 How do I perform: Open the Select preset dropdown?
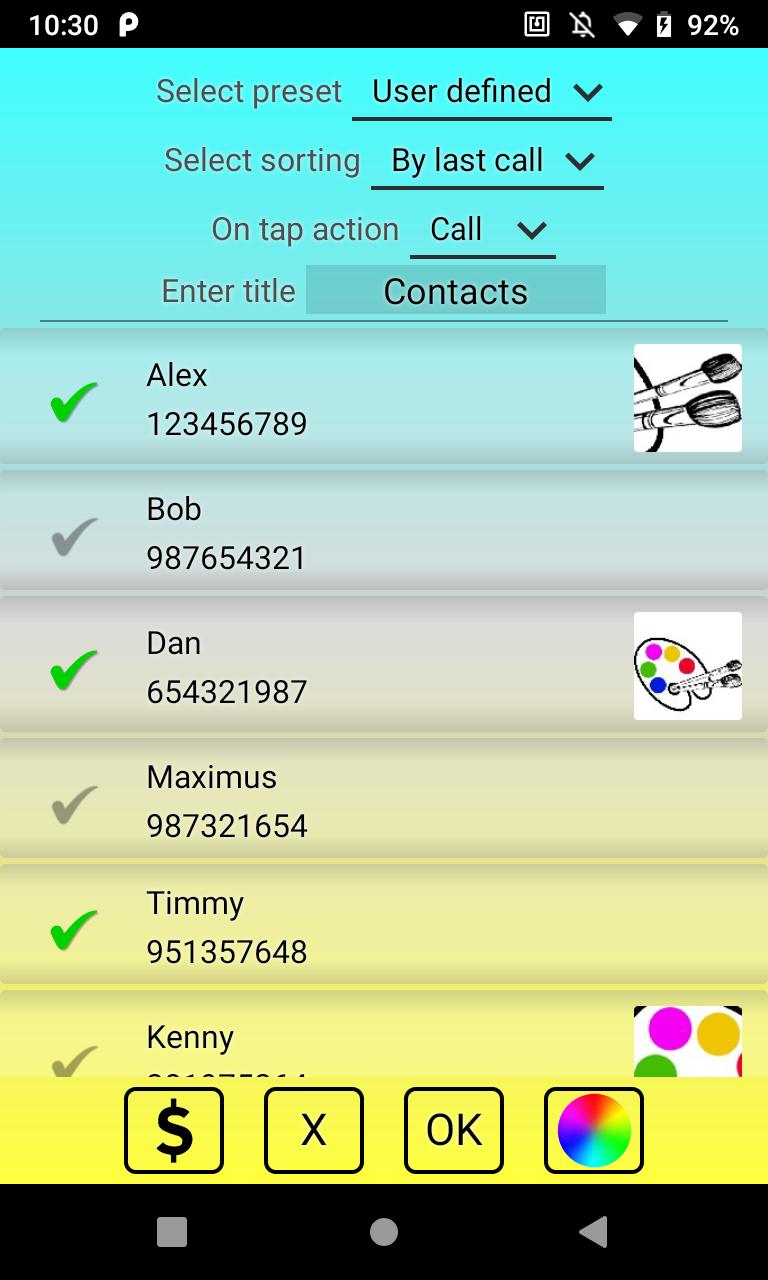(x=481, y=91)
